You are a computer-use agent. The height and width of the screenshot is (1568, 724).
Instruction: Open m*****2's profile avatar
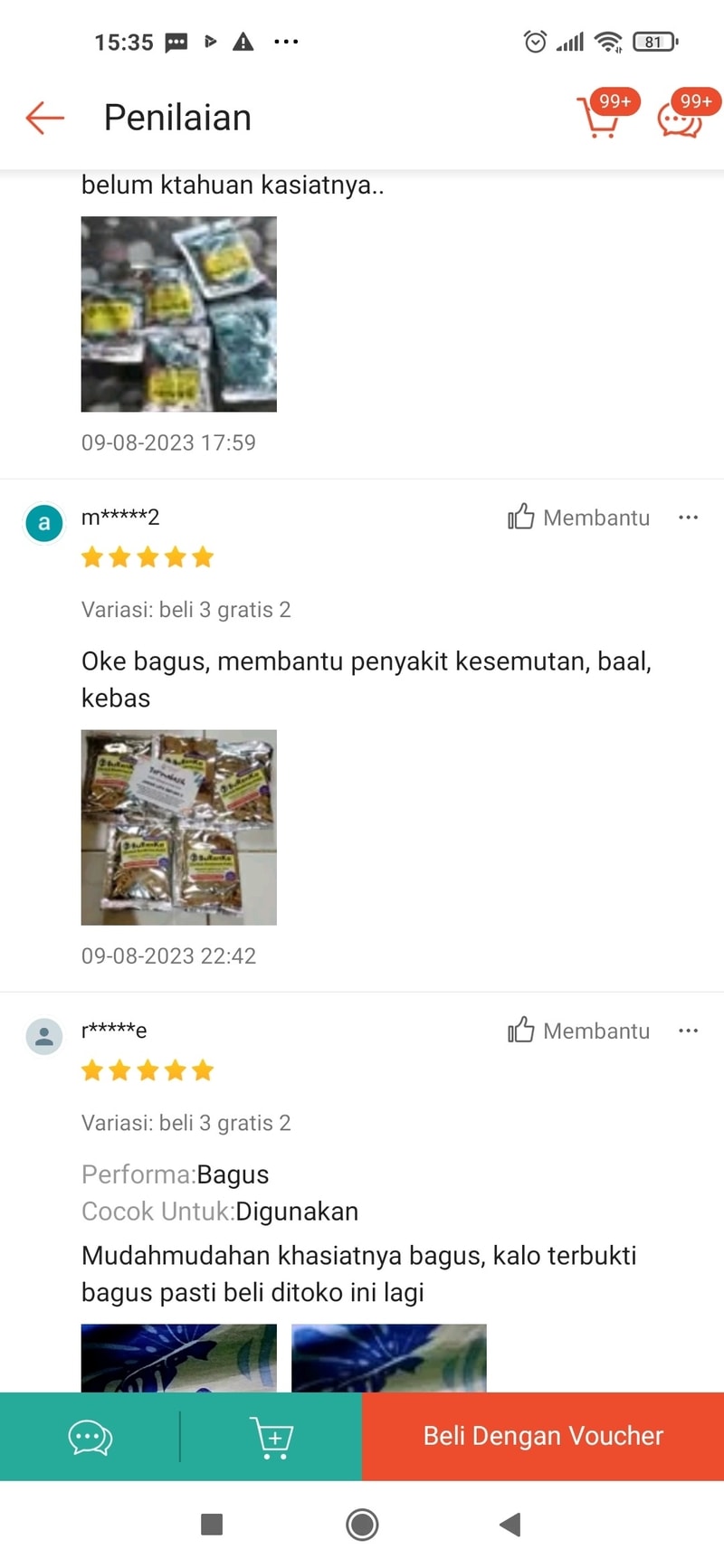(44, 523)
